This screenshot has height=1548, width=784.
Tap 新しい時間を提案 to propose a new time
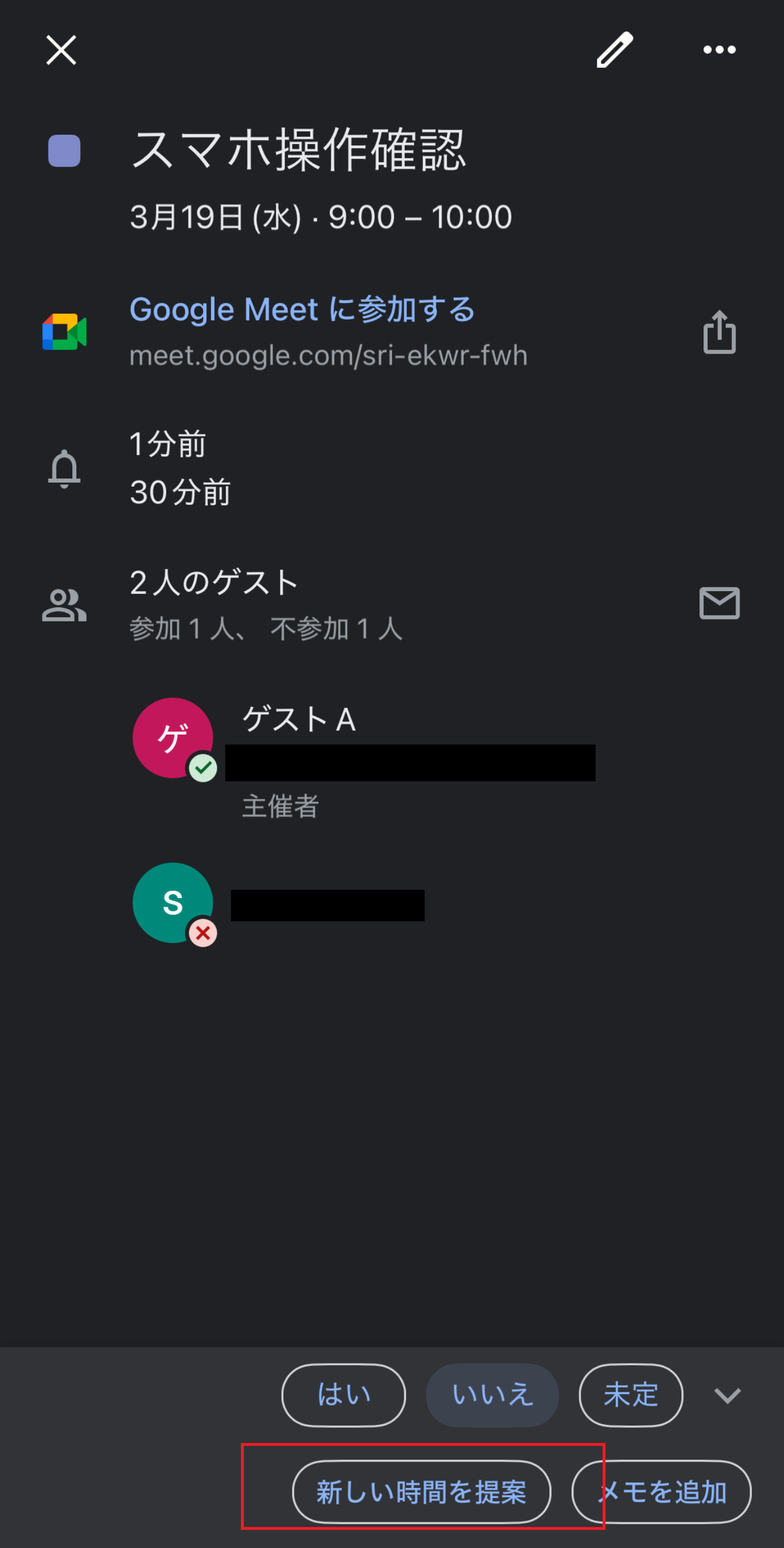(421, 1491)
